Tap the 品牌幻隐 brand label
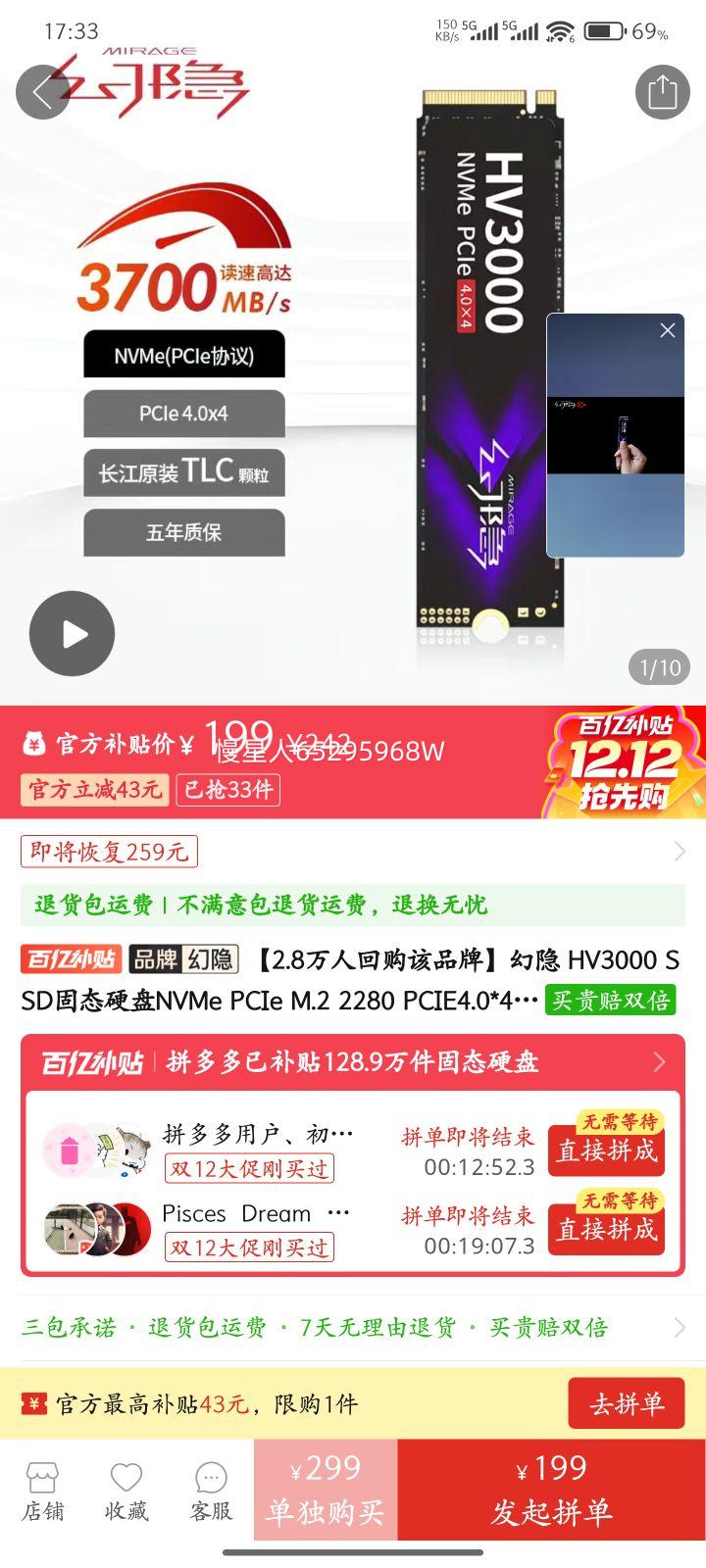 (x=182, y=959)
